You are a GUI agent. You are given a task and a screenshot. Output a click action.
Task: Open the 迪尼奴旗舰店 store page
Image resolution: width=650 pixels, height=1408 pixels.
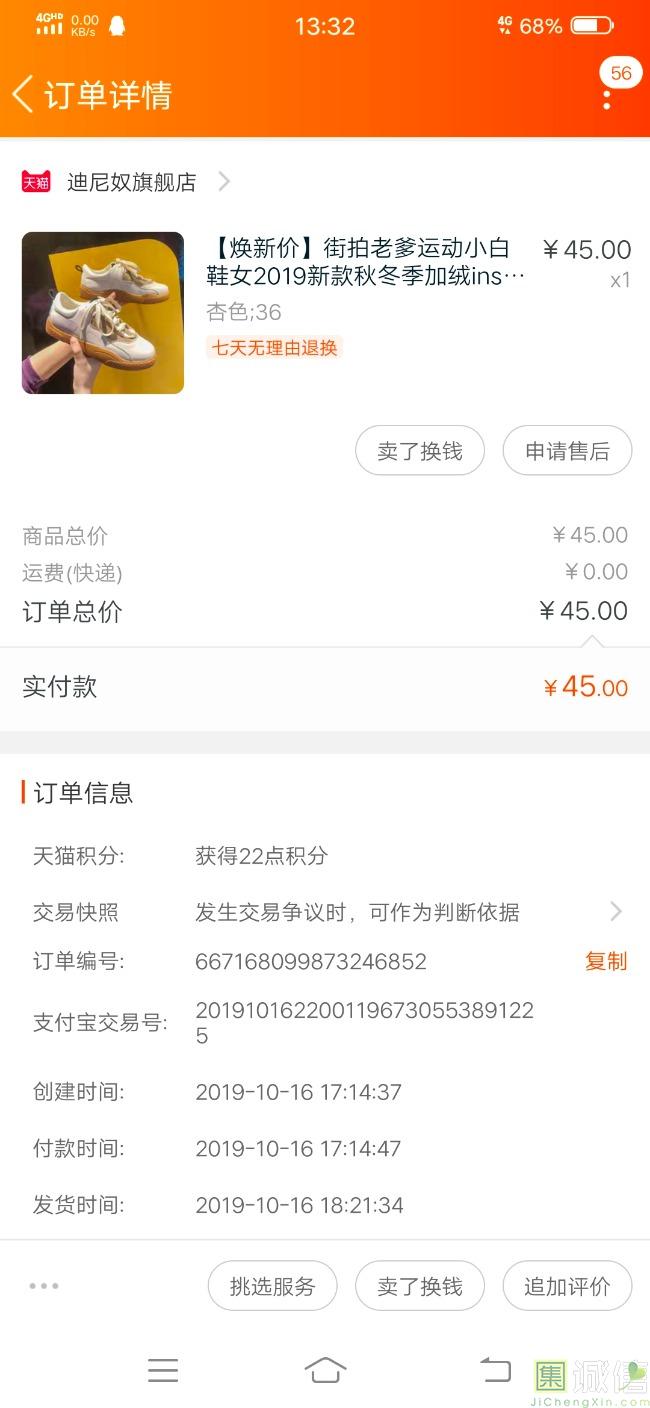[x=131, y=182]
